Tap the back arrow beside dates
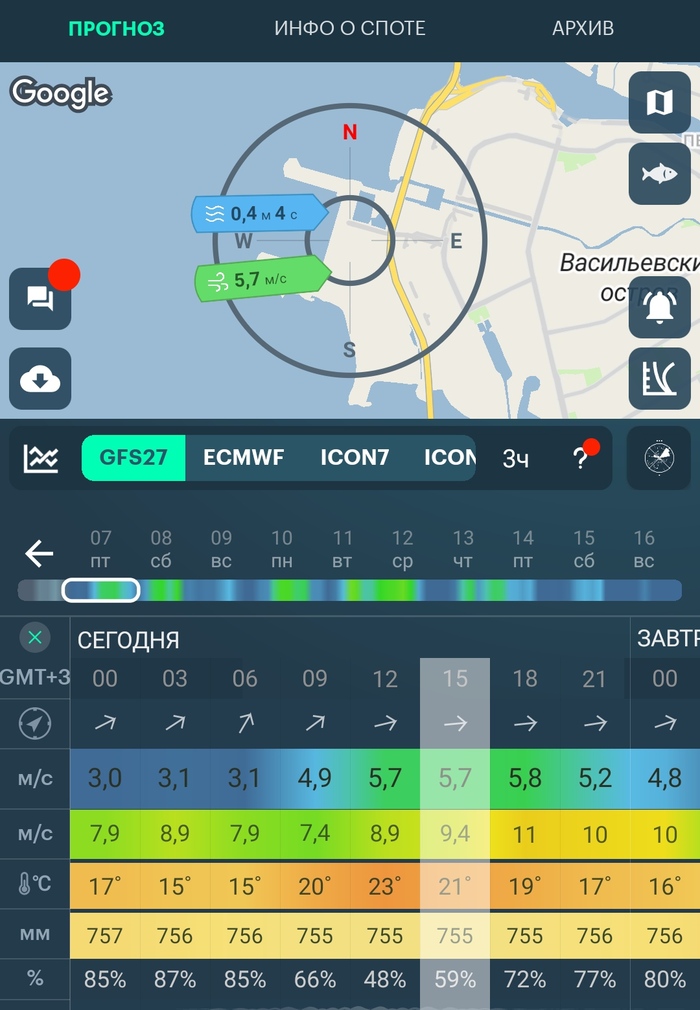 tap(39, 553)
